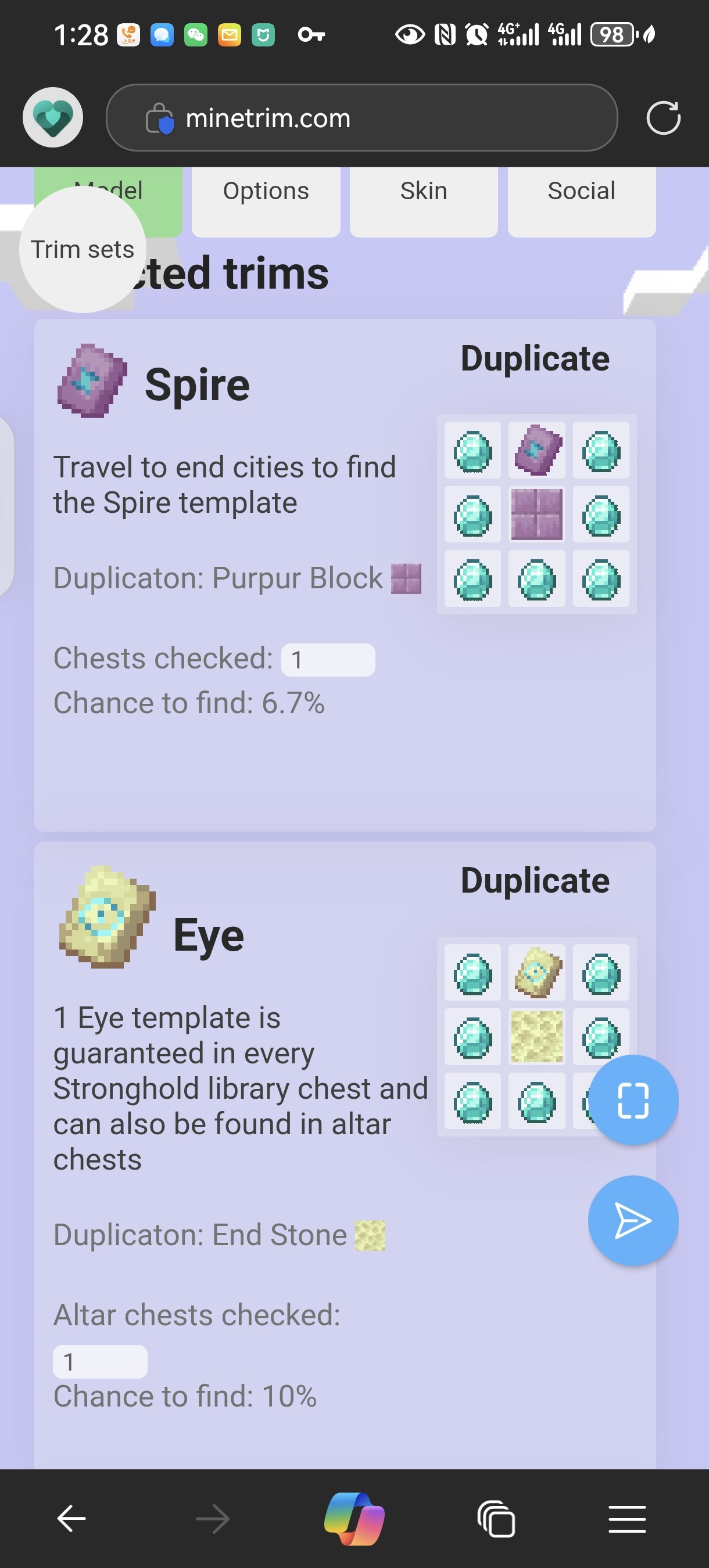Open the browser hamburger menu
Screen dimensions: 709x1568
point(627,1519)
